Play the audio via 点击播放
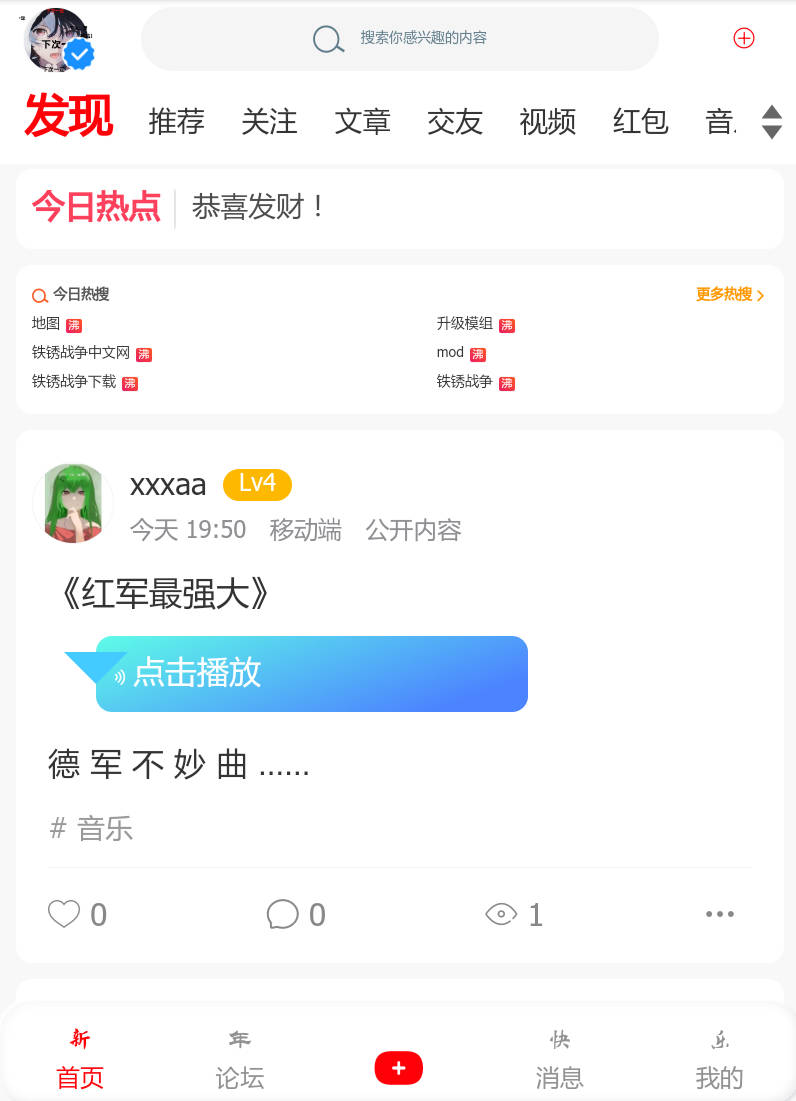Viewport: 796px width, 1101px height. coord(312,674)
